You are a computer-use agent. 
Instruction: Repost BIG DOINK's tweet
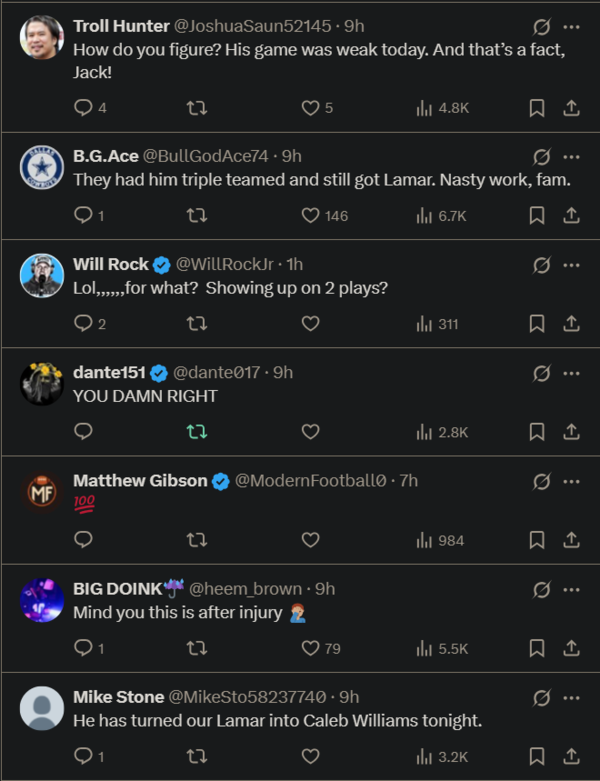(197, 647)
